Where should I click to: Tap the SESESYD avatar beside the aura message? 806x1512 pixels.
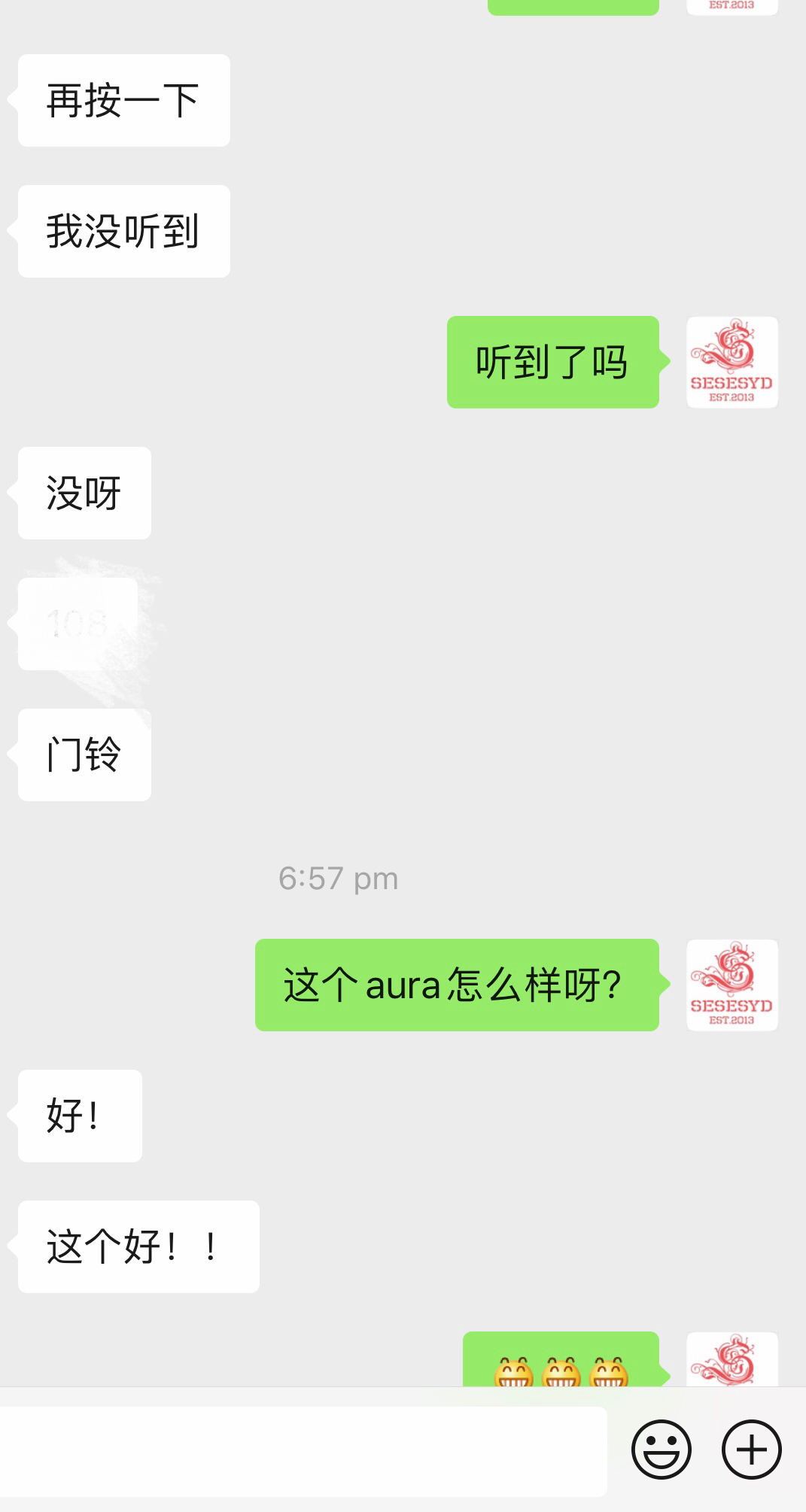[731, 985]
